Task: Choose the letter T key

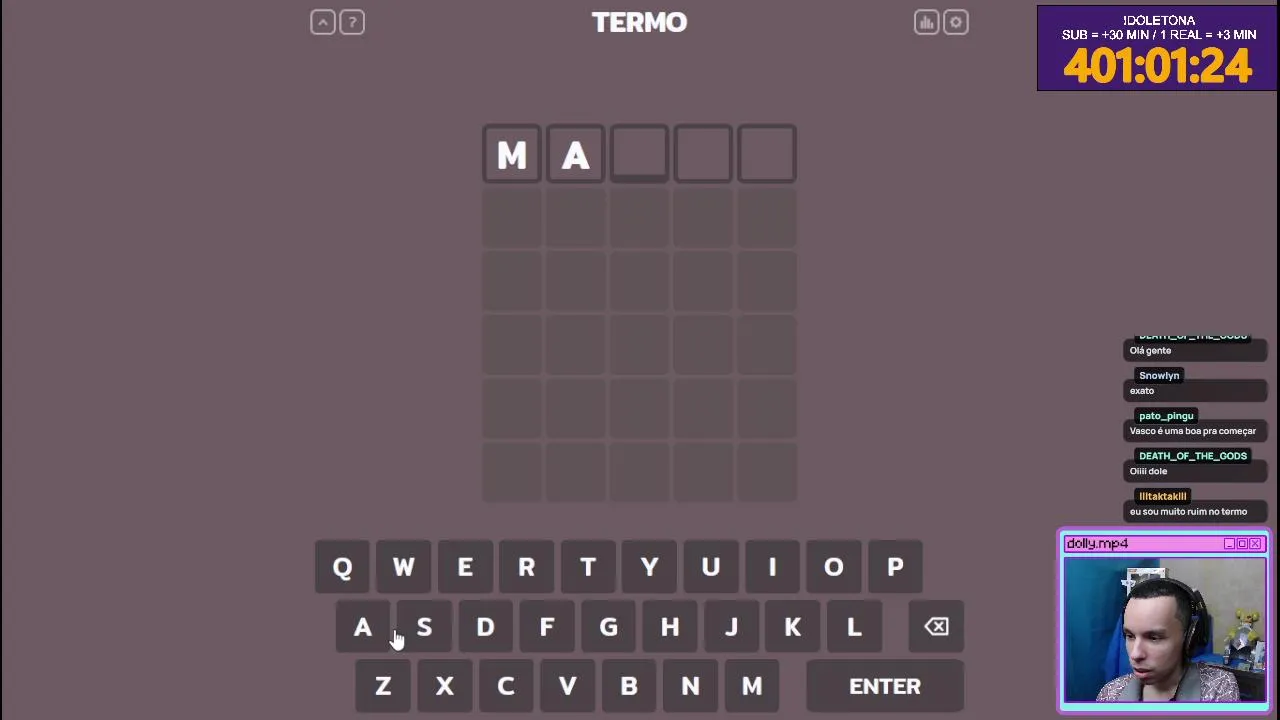Action: point(588,567)
